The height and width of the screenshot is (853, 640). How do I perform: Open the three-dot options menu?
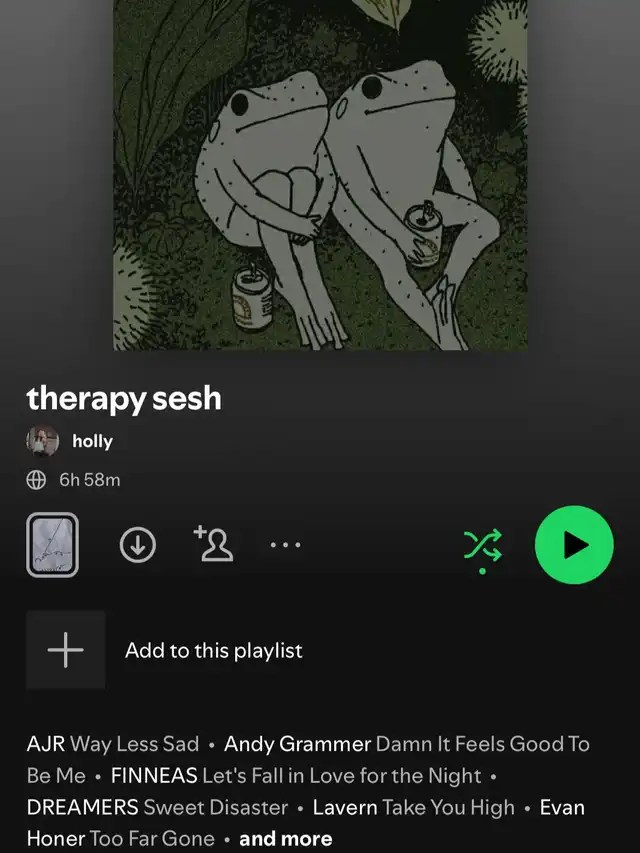click(285, 545)
